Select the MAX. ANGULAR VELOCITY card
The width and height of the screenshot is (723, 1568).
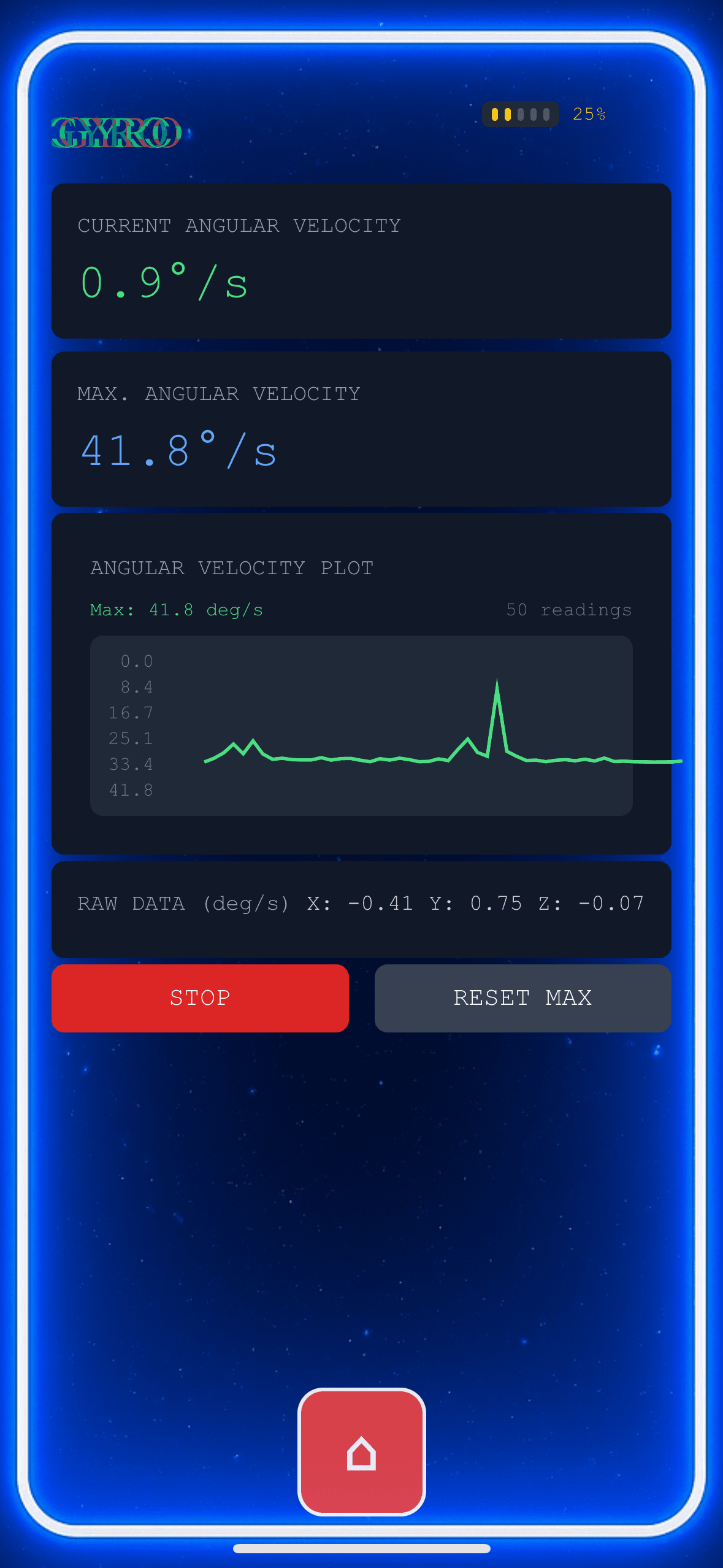click(362, 429)
